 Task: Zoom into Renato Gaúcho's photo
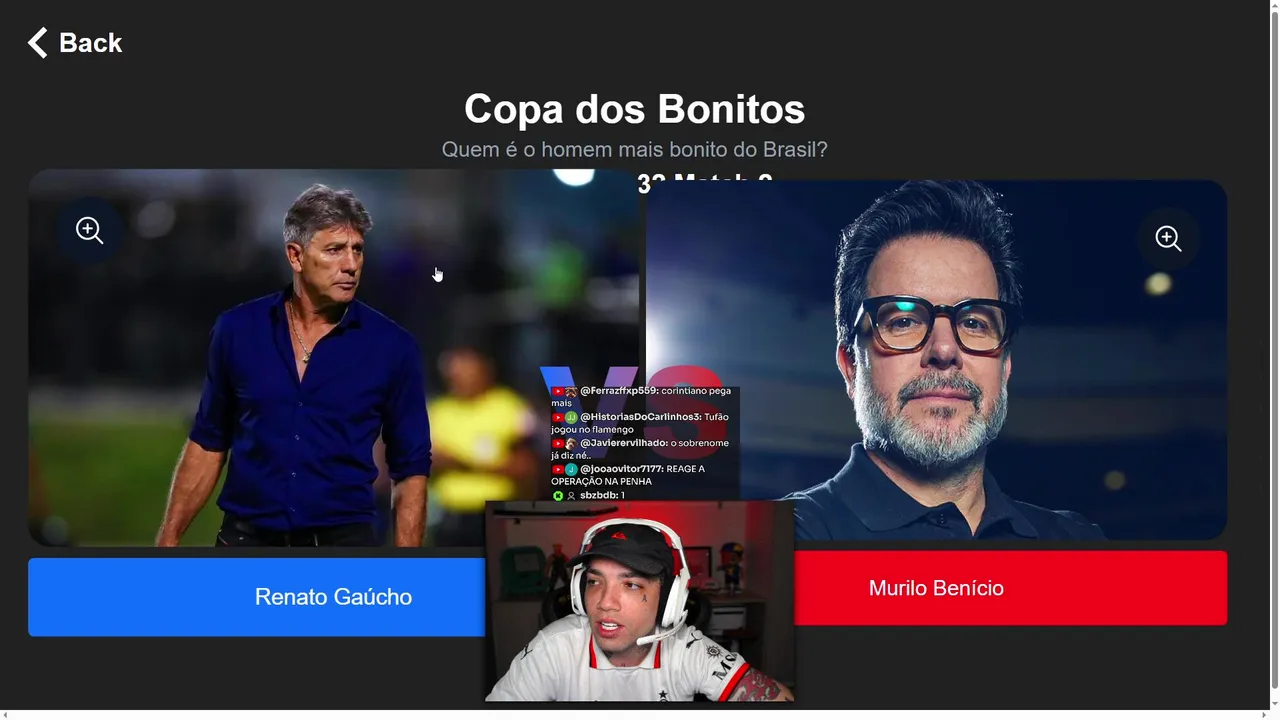coord(90,230)
